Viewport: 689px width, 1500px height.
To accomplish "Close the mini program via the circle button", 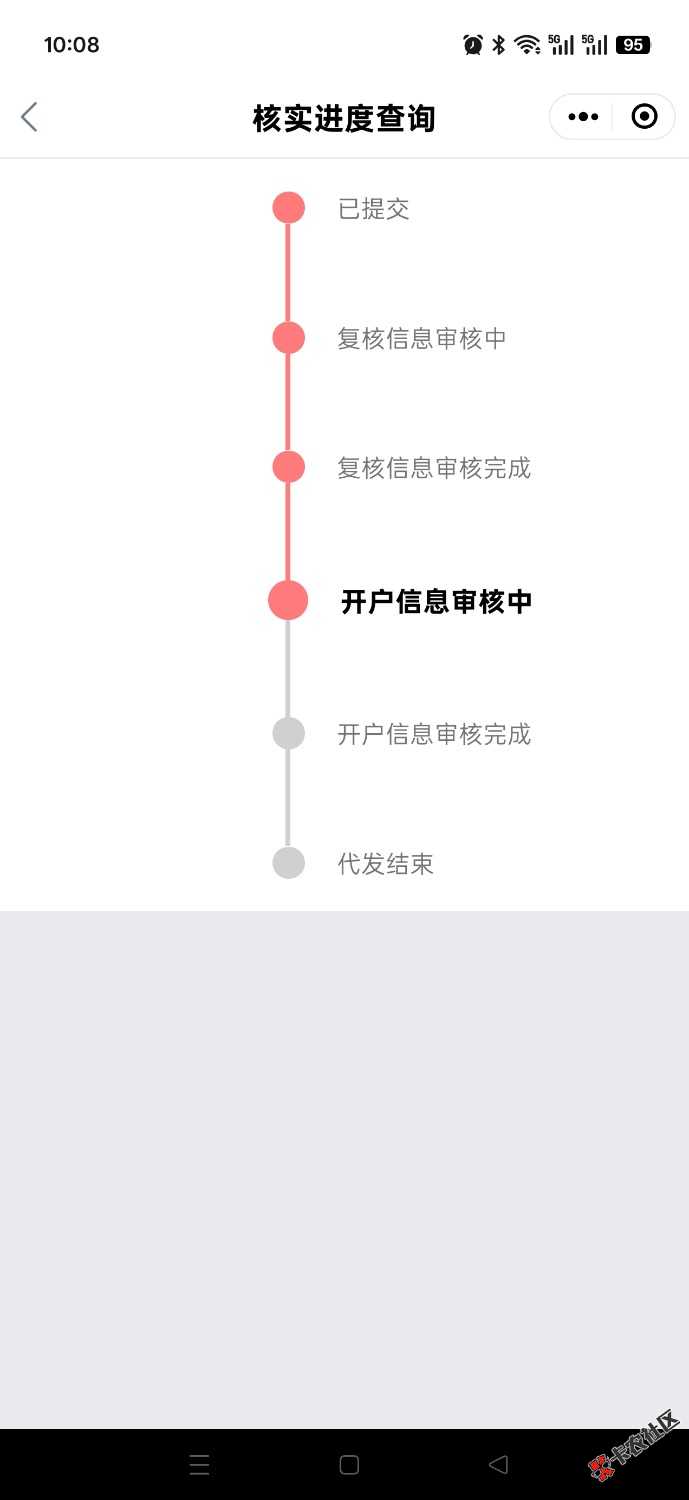I will point(645,117).
